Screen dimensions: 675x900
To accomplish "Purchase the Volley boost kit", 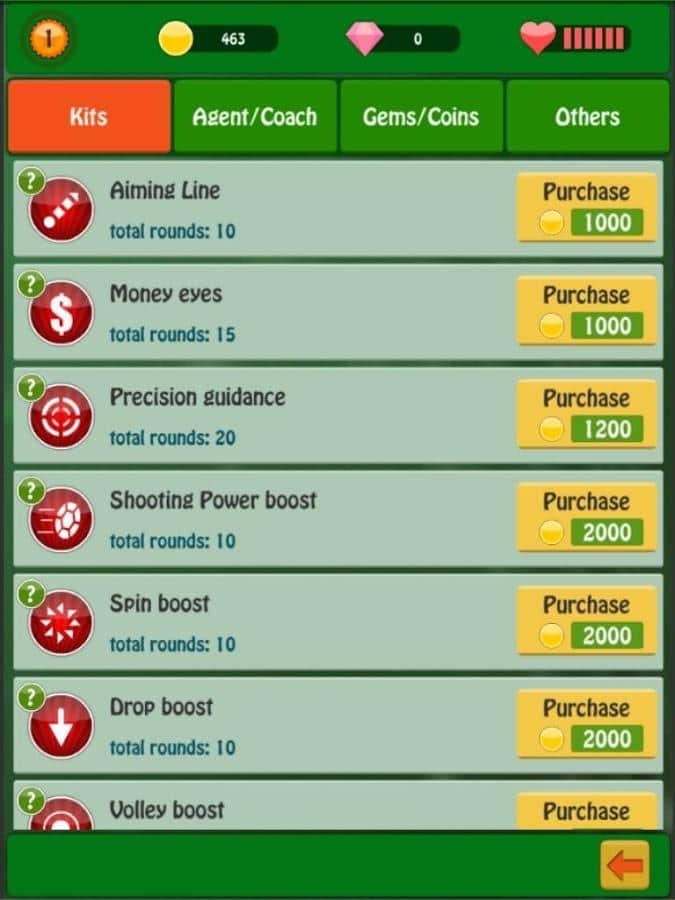I will [x=587, y=812].
